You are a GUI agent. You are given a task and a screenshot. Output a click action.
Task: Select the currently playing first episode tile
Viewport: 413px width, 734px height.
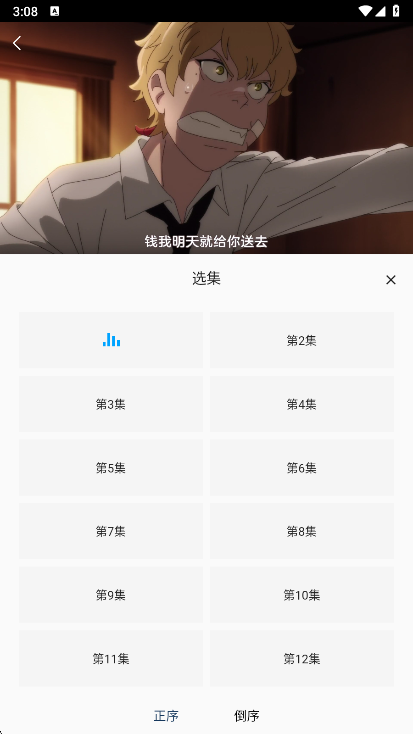(111, 340)
